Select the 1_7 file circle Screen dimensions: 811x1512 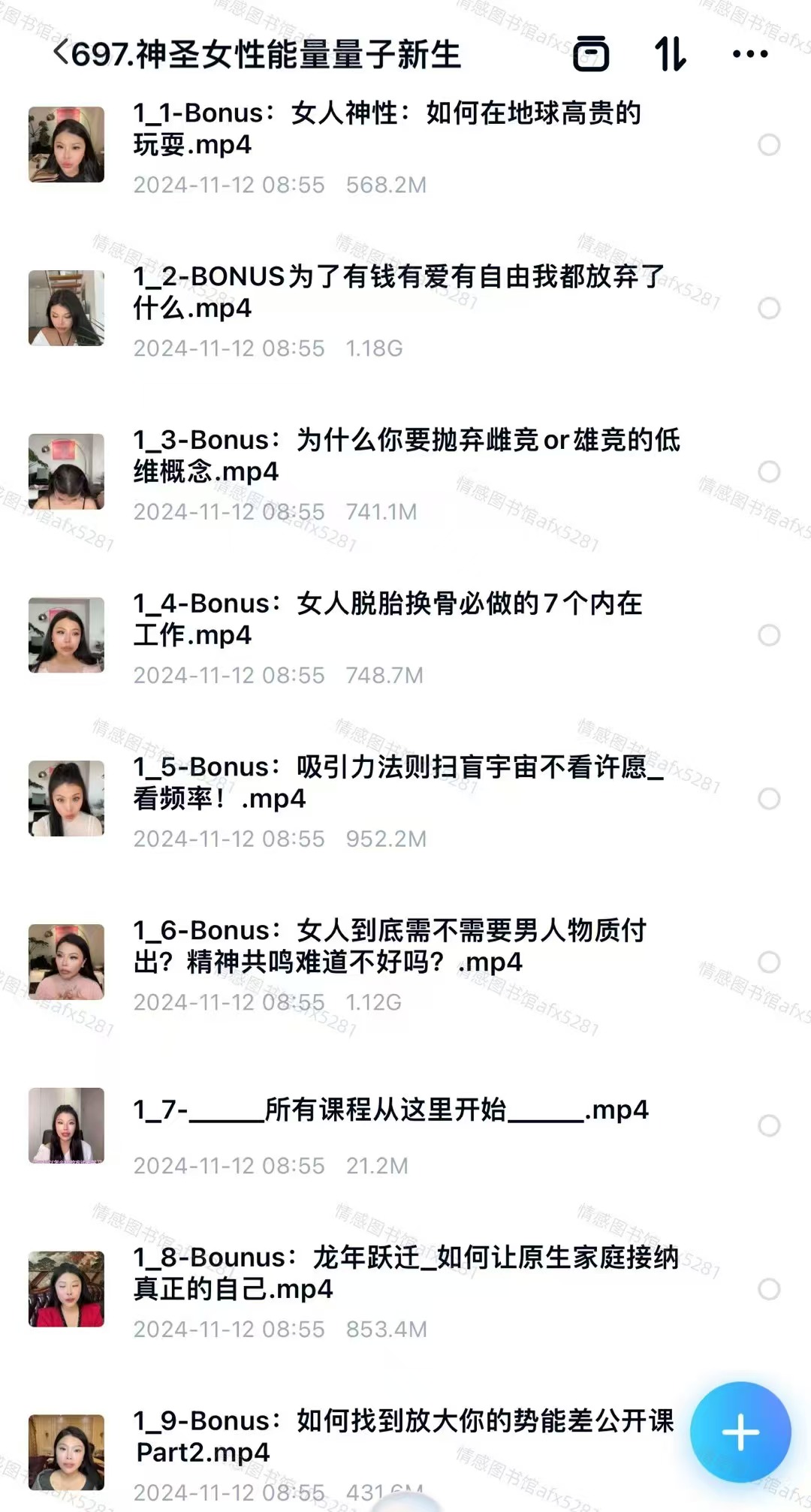pos(768,1126)
